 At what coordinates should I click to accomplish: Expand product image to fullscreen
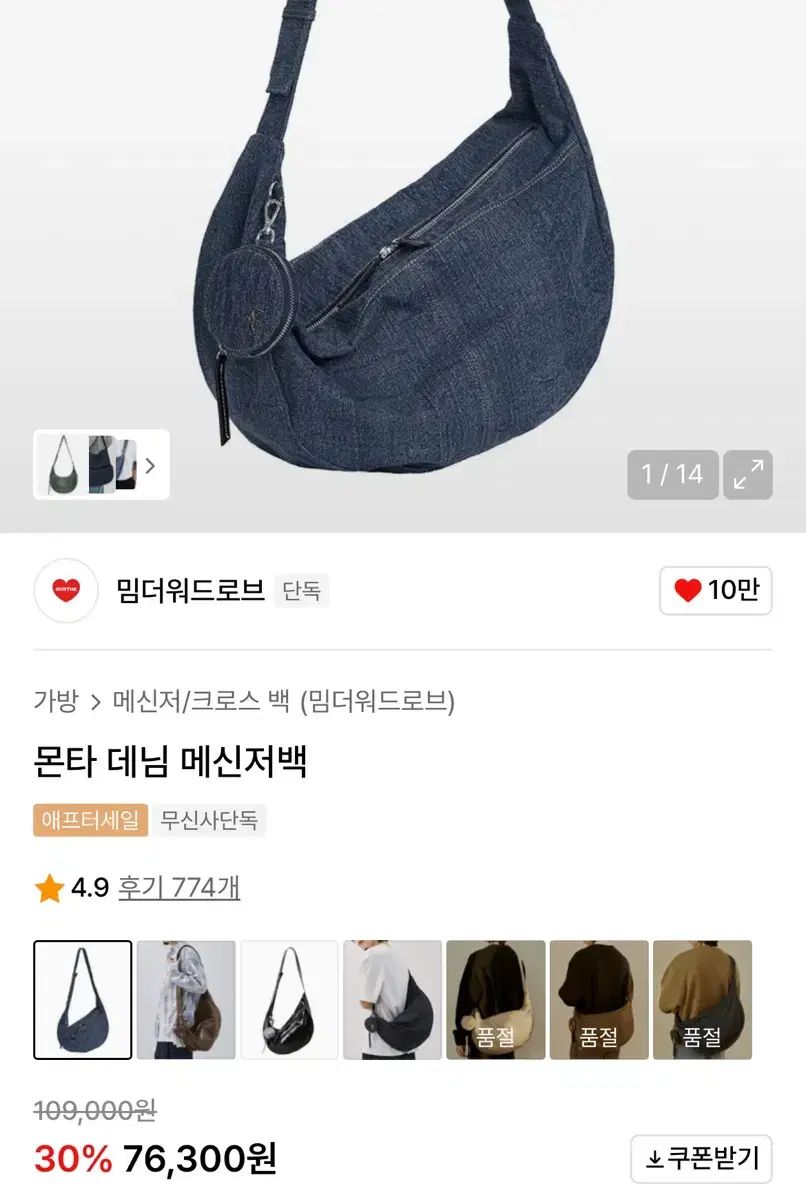[x=748, y=474]
